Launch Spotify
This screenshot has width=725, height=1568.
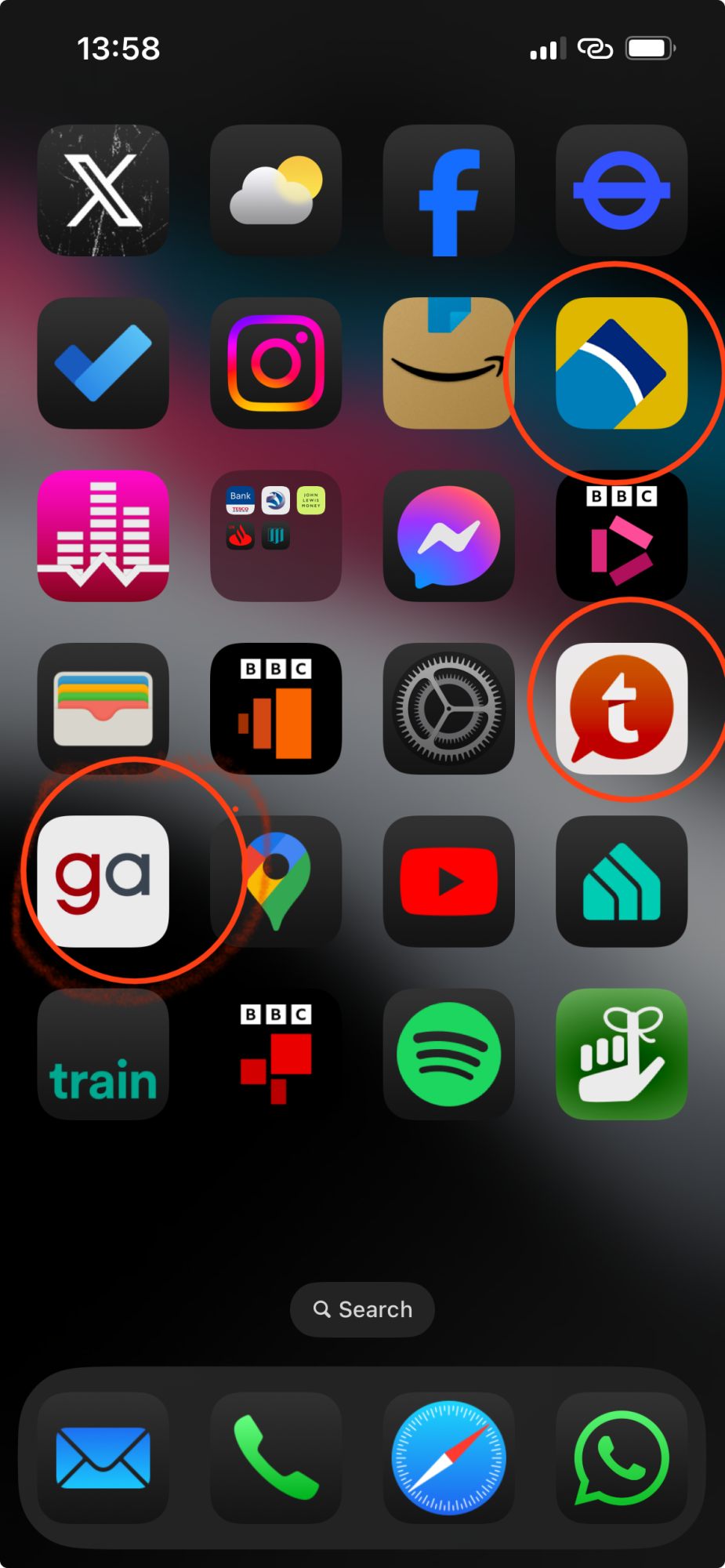[x=448, y=1054]
